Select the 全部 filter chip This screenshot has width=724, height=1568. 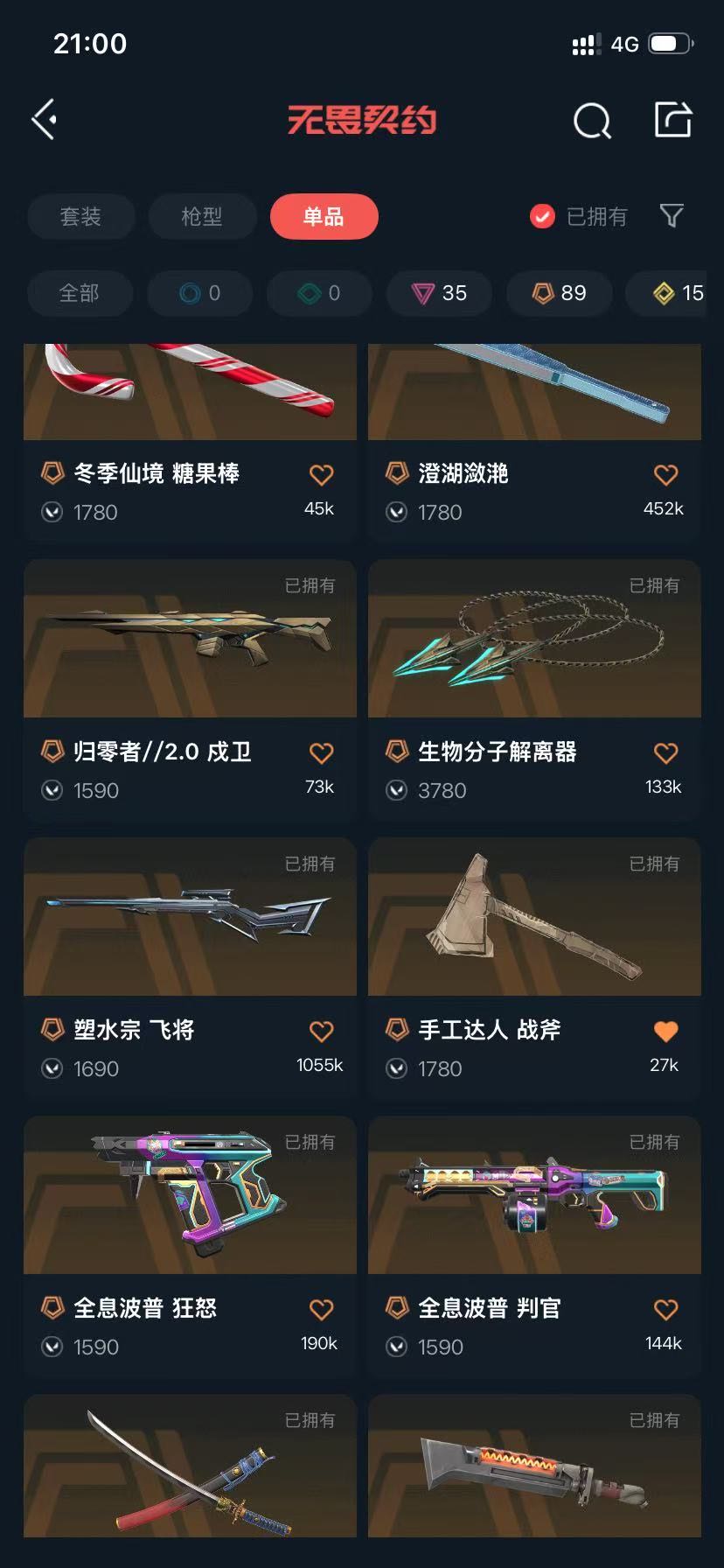click(x=80, y=293)
